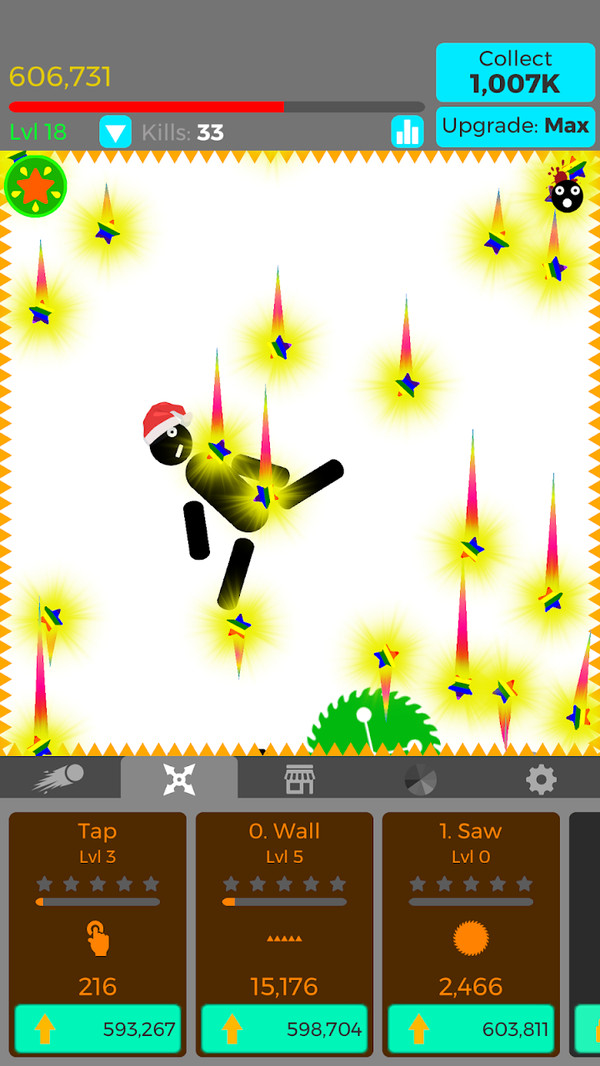This screenshot has height=1066, width=600.
Task: Select the shuriken weapons tab
Action: point(179,778)
